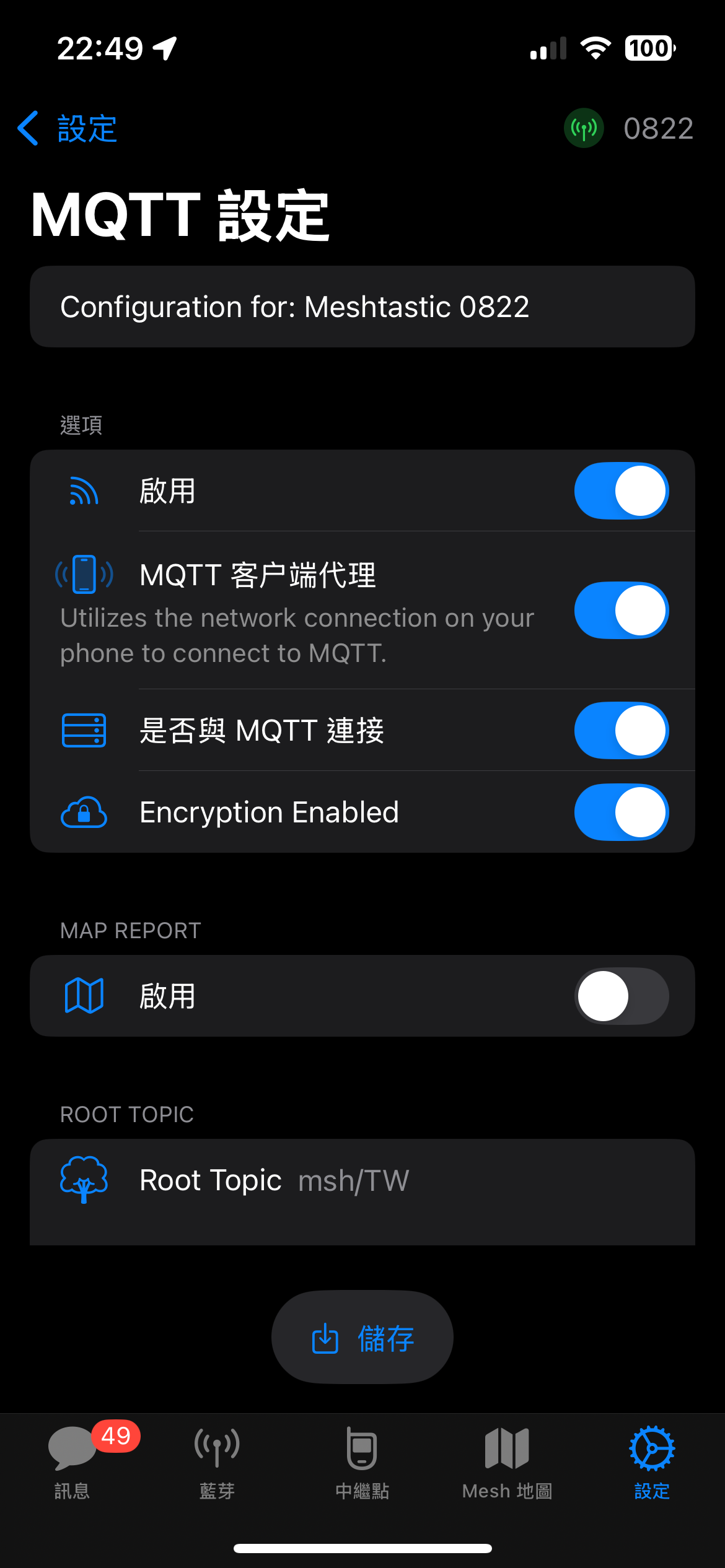This screenshot has height=1568, width=725.
Task: Disable MQTT 客户端代理 switch
Action: (621, 611)
